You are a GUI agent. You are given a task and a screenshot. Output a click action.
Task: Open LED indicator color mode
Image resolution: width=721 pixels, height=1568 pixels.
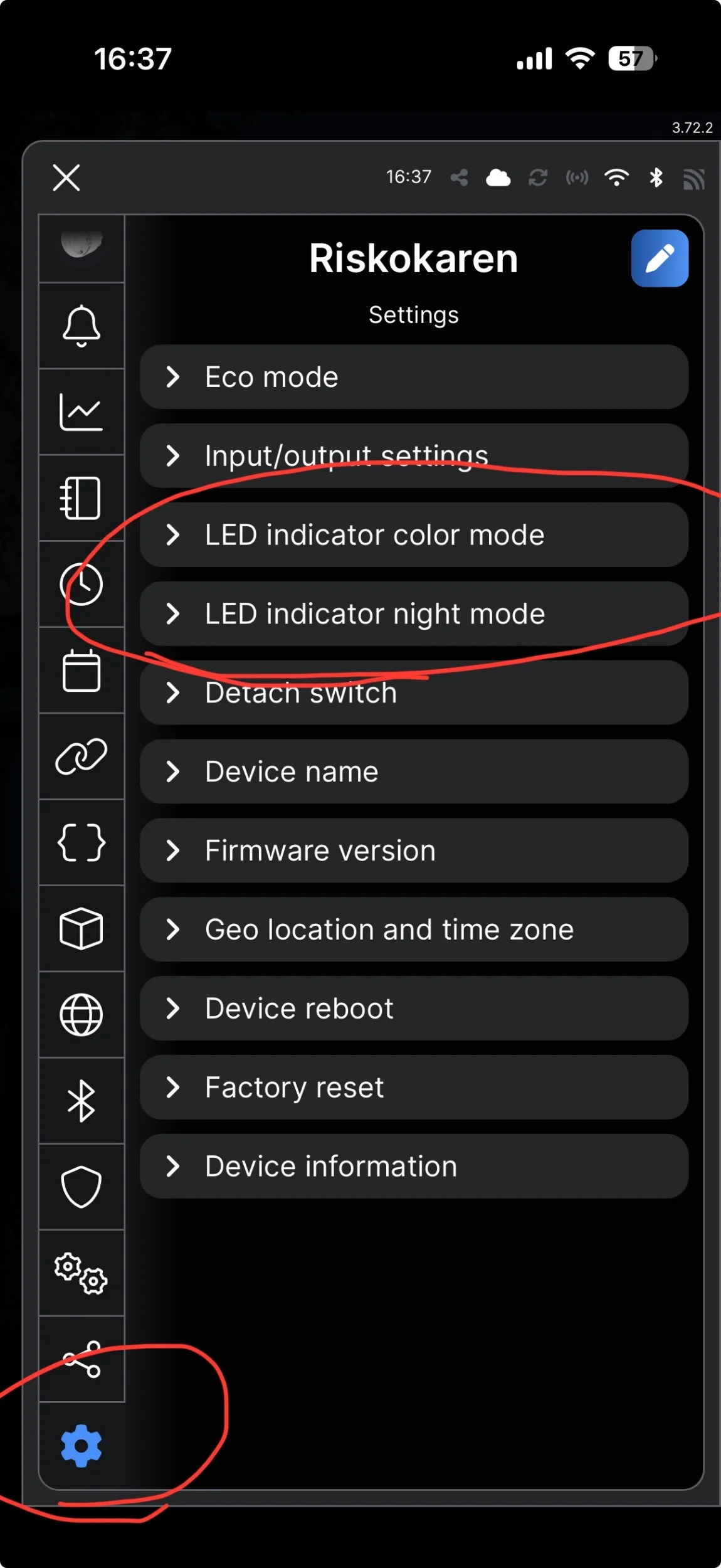[x=414, y=535]
